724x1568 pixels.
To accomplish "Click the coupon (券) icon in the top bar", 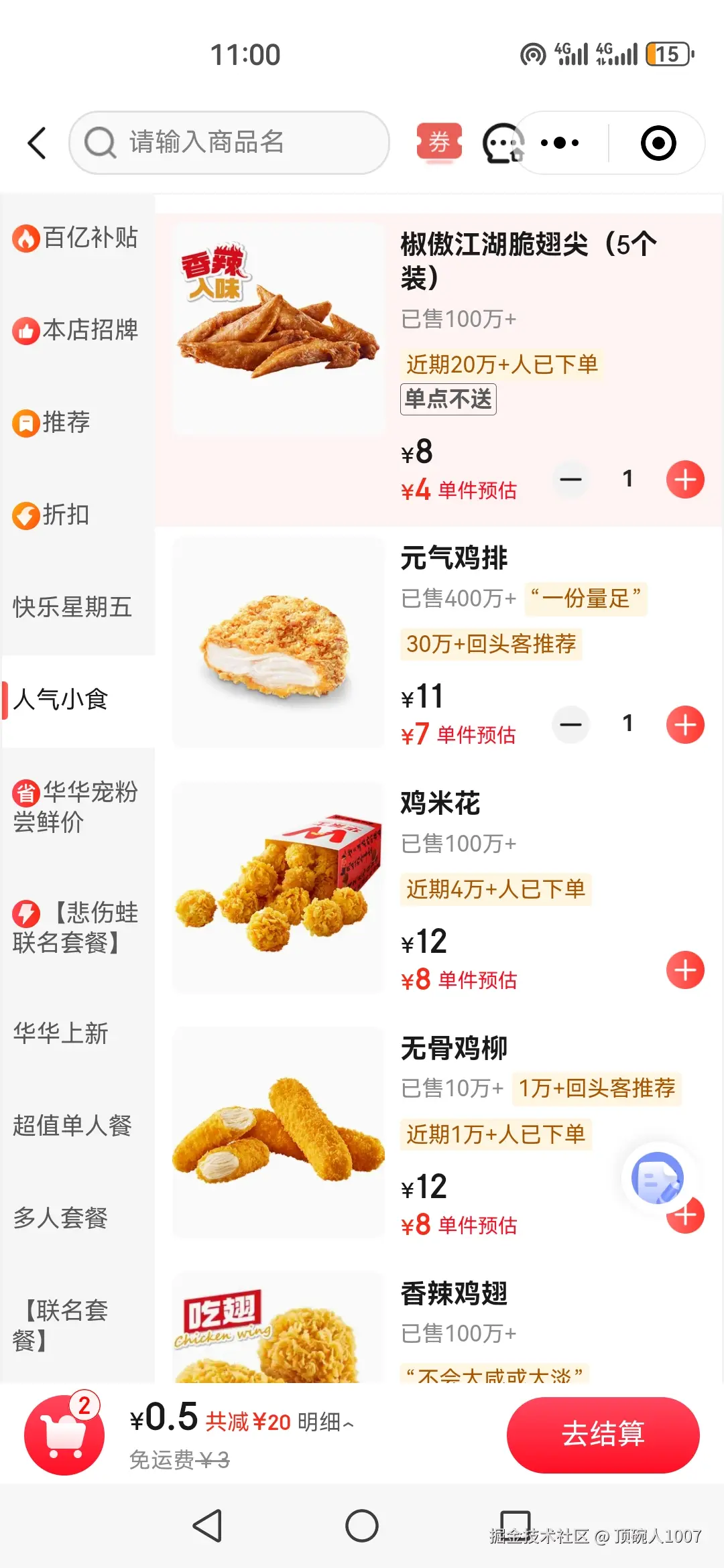I will tap(437, 143).
